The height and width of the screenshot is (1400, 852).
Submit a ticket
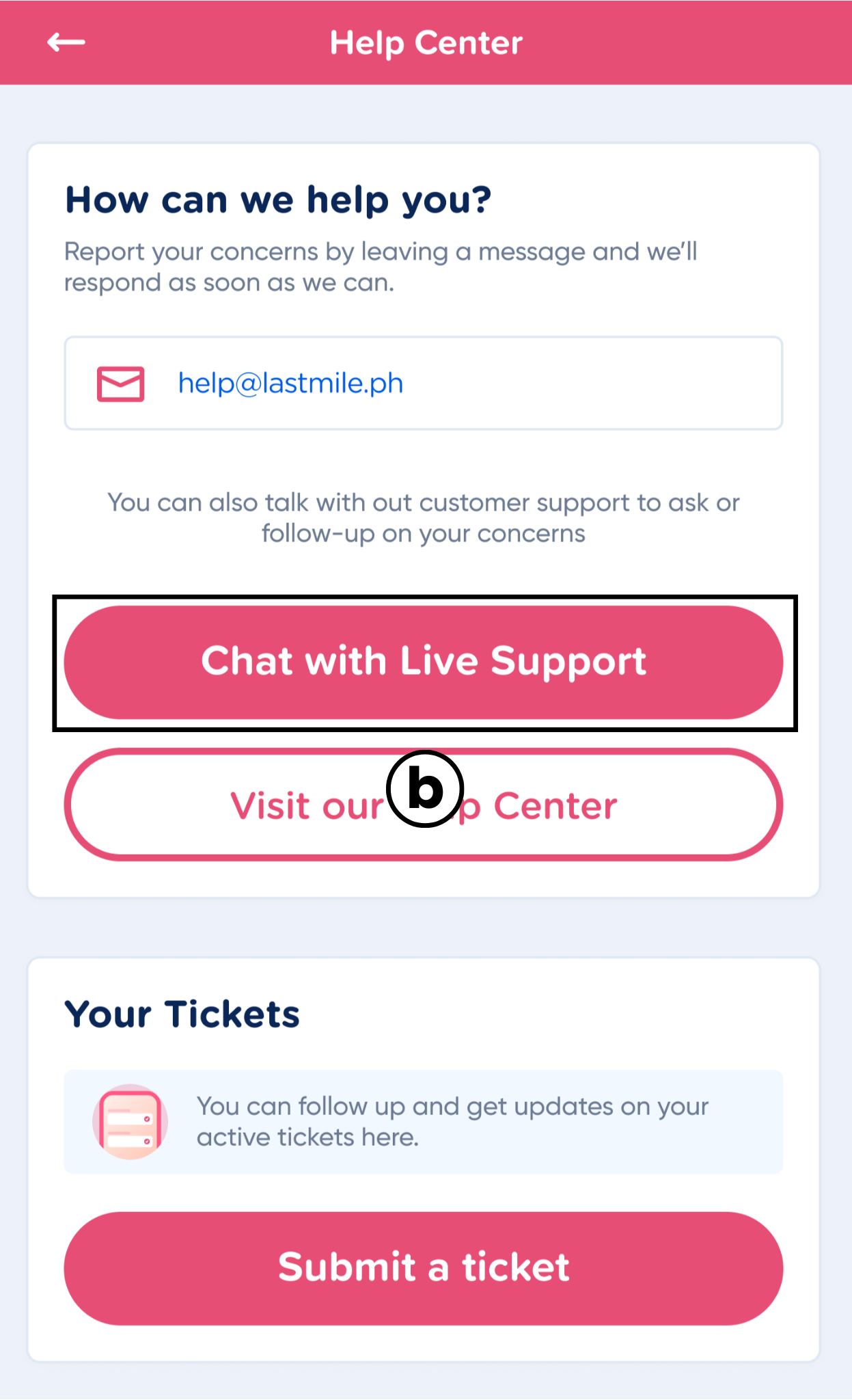click(x=424, y=1268)
